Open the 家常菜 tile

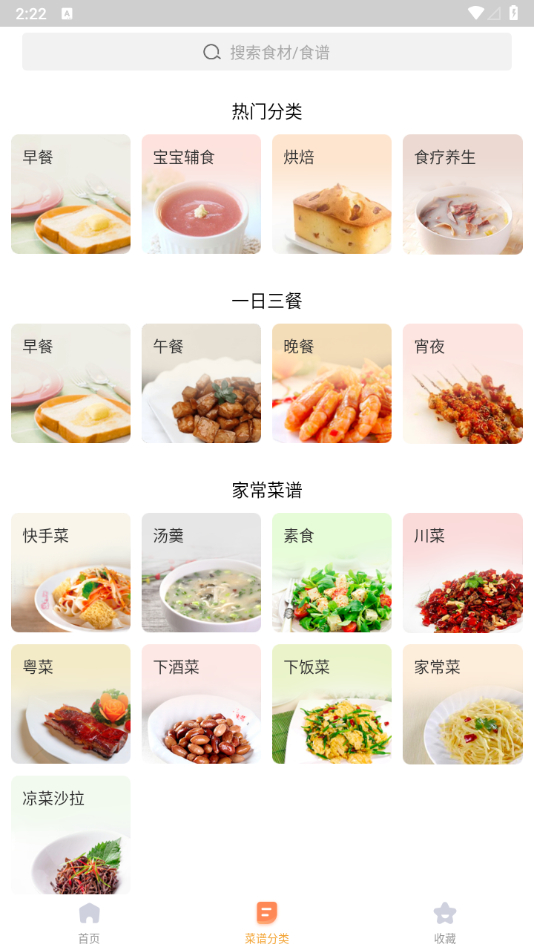462,704
